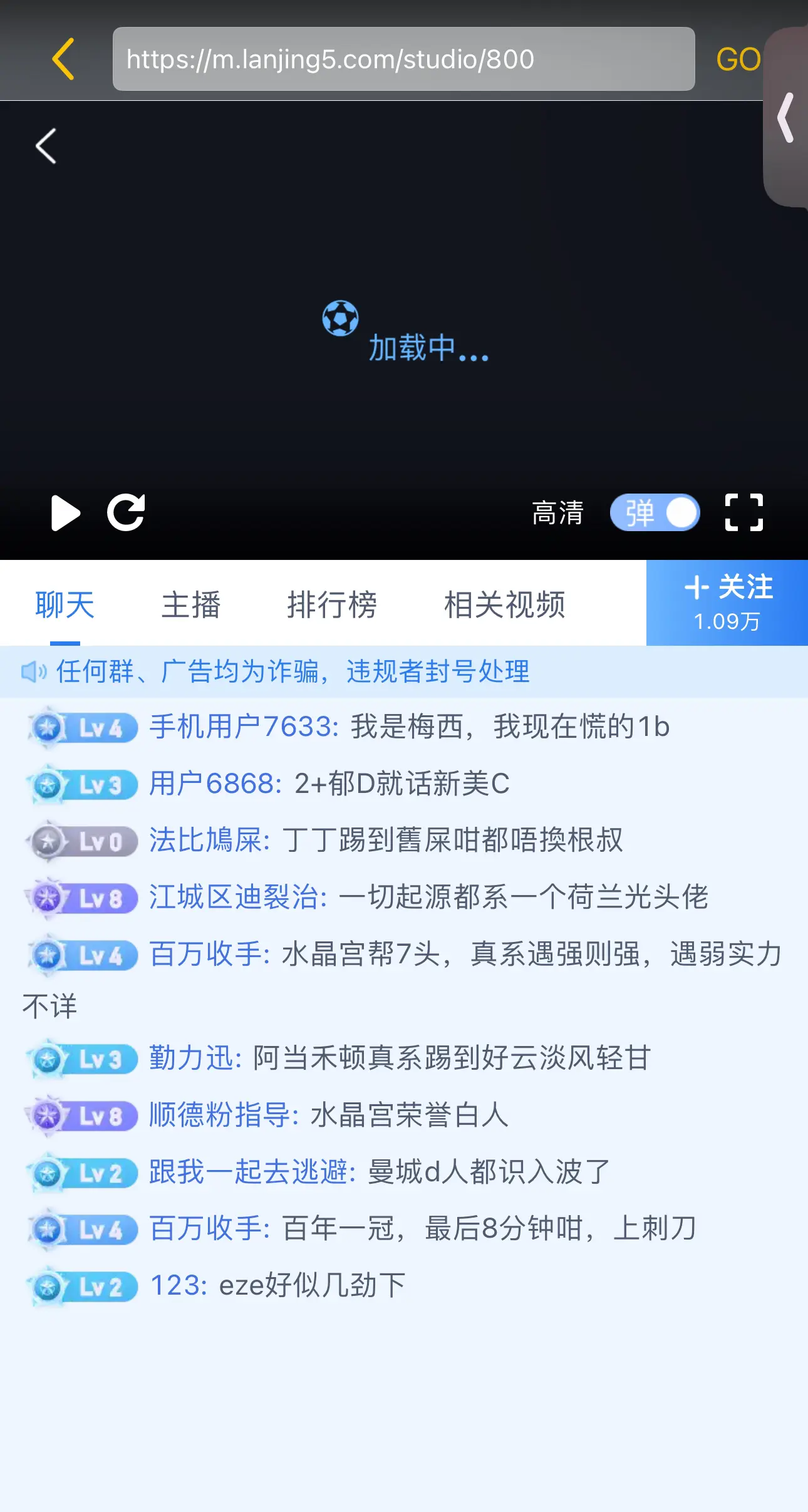Tap the yellow browser back arrow
This screenshot has height=1512, width=808.
[x=63, y=59]
